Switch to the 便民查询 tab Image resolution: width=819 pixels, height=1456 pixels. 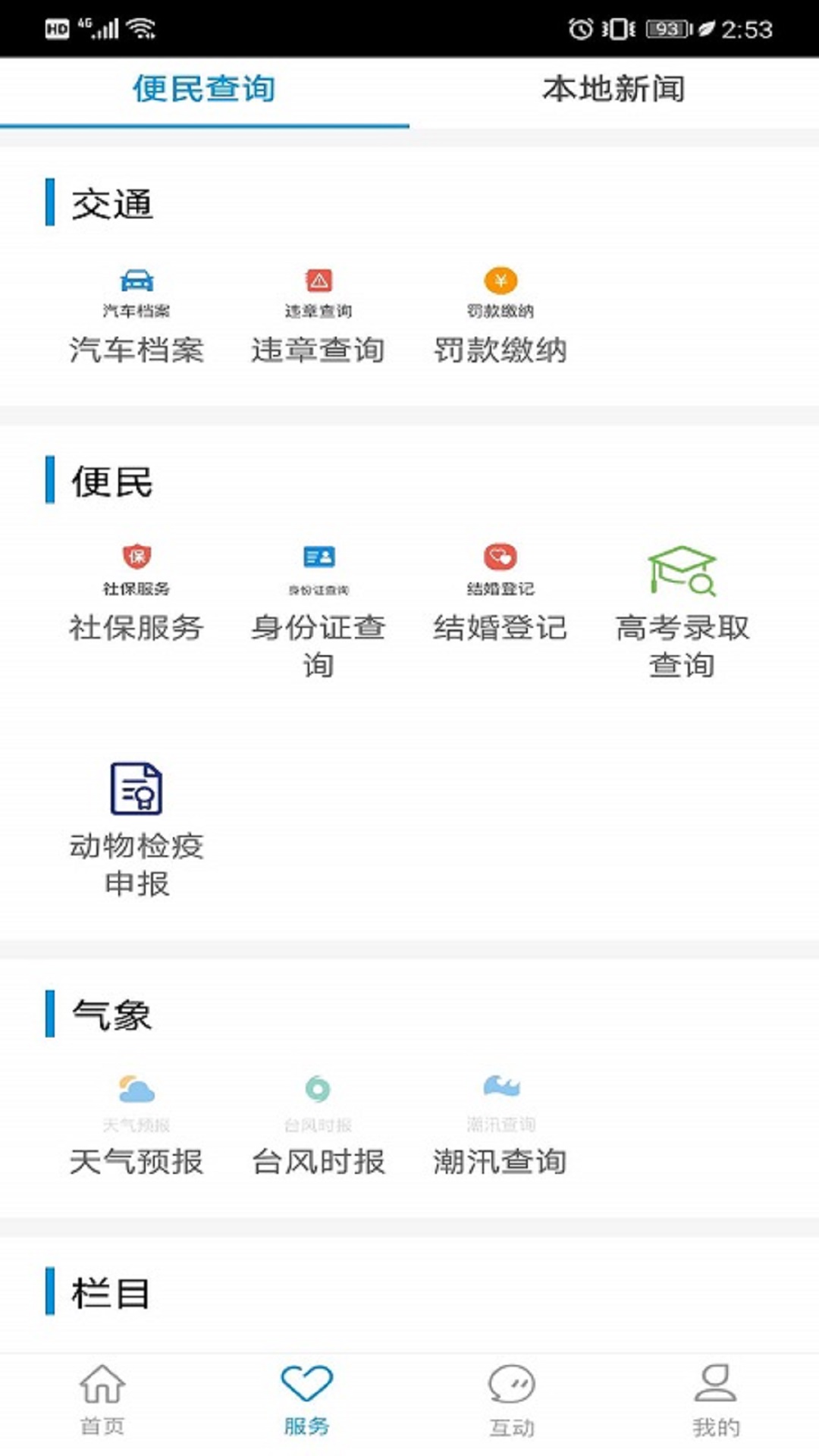click(205, 89)
